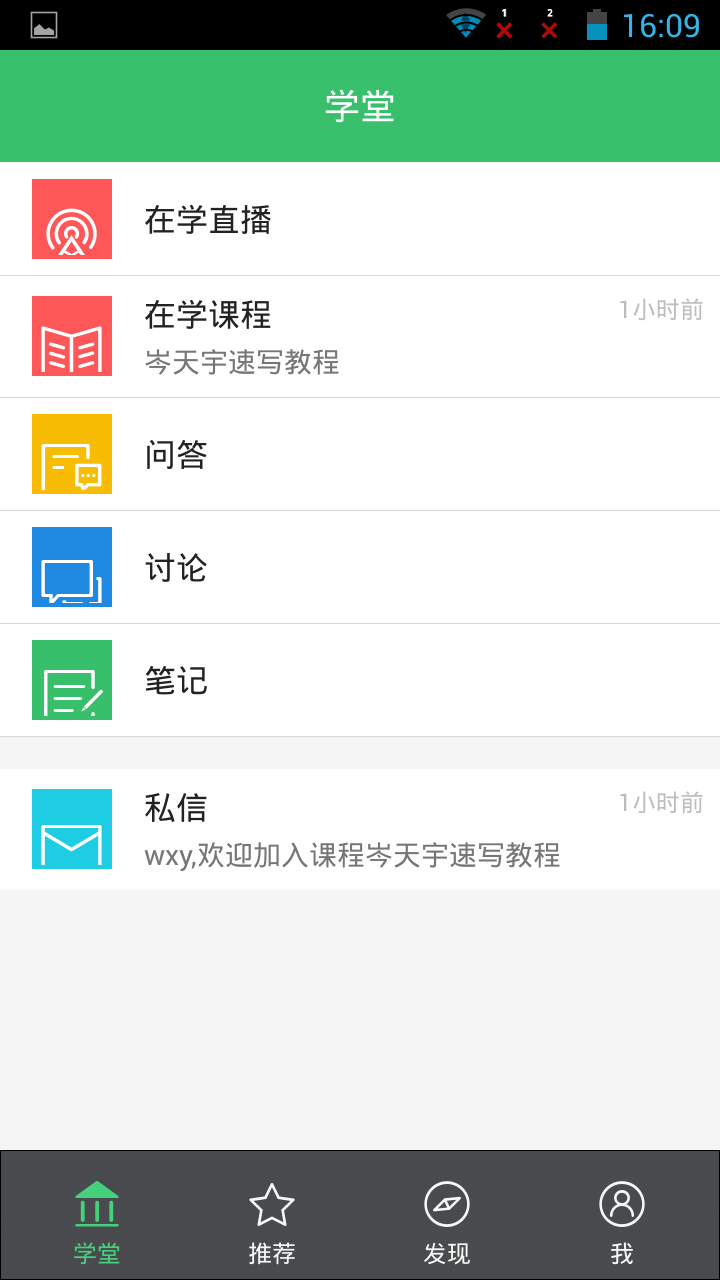The height and width of the screenshot is (1280, 720).
Task: Select the green 笔记 notes icon
Action: point(71,679)
